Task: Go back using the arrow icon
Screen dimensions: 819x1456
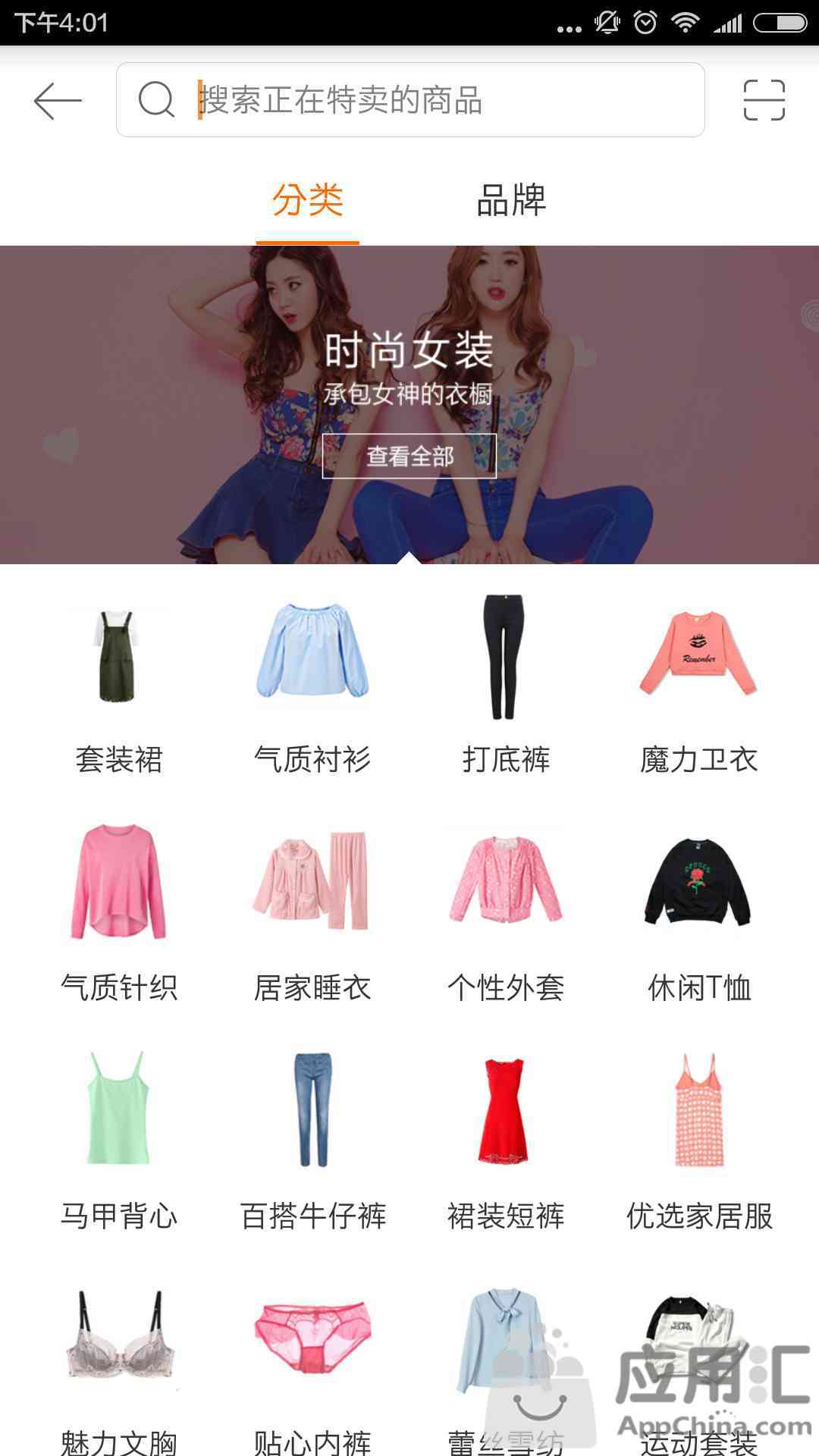Action: [58, 101]
